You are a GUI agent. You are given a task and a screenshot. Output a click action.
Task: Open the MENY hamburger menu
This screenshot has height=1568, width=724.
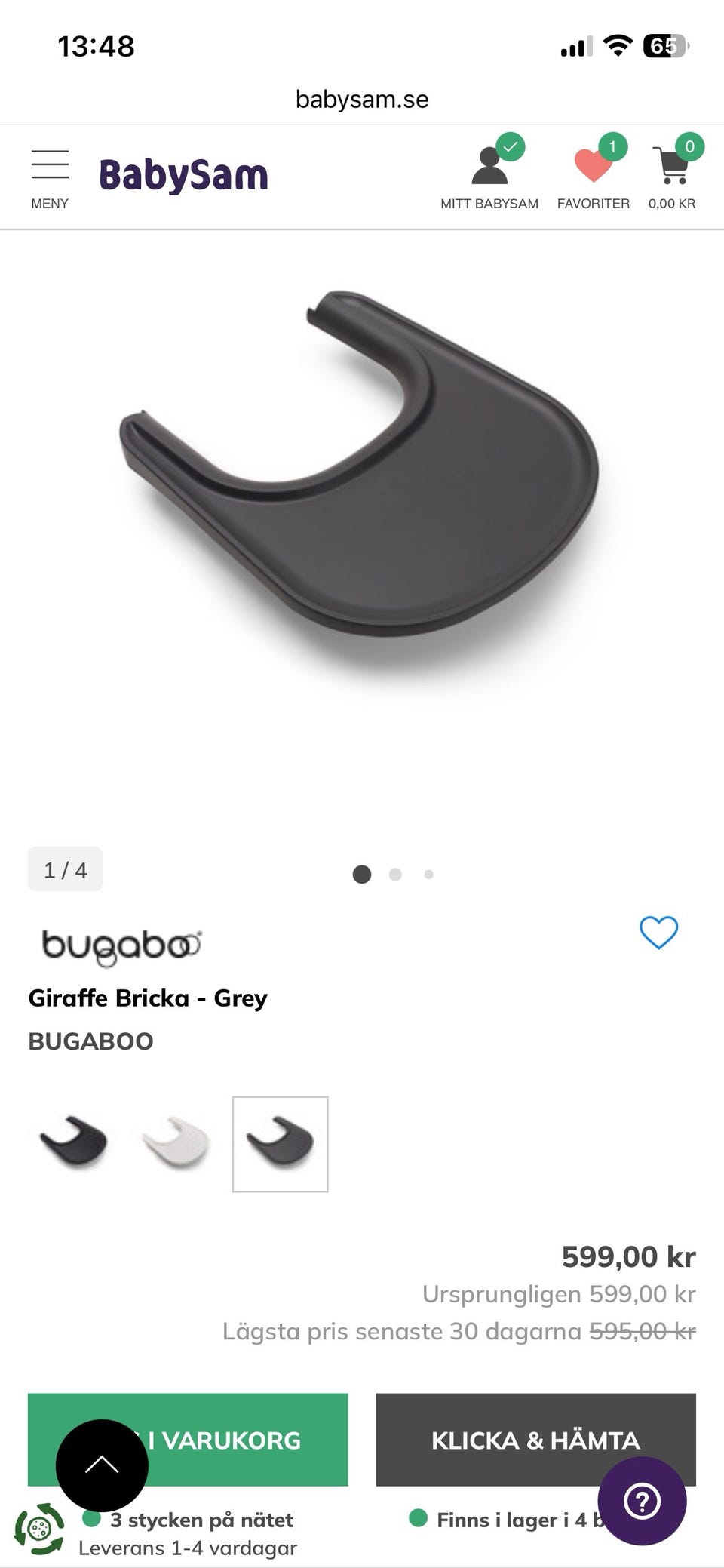pyautogui.click(x=50, y=178)
